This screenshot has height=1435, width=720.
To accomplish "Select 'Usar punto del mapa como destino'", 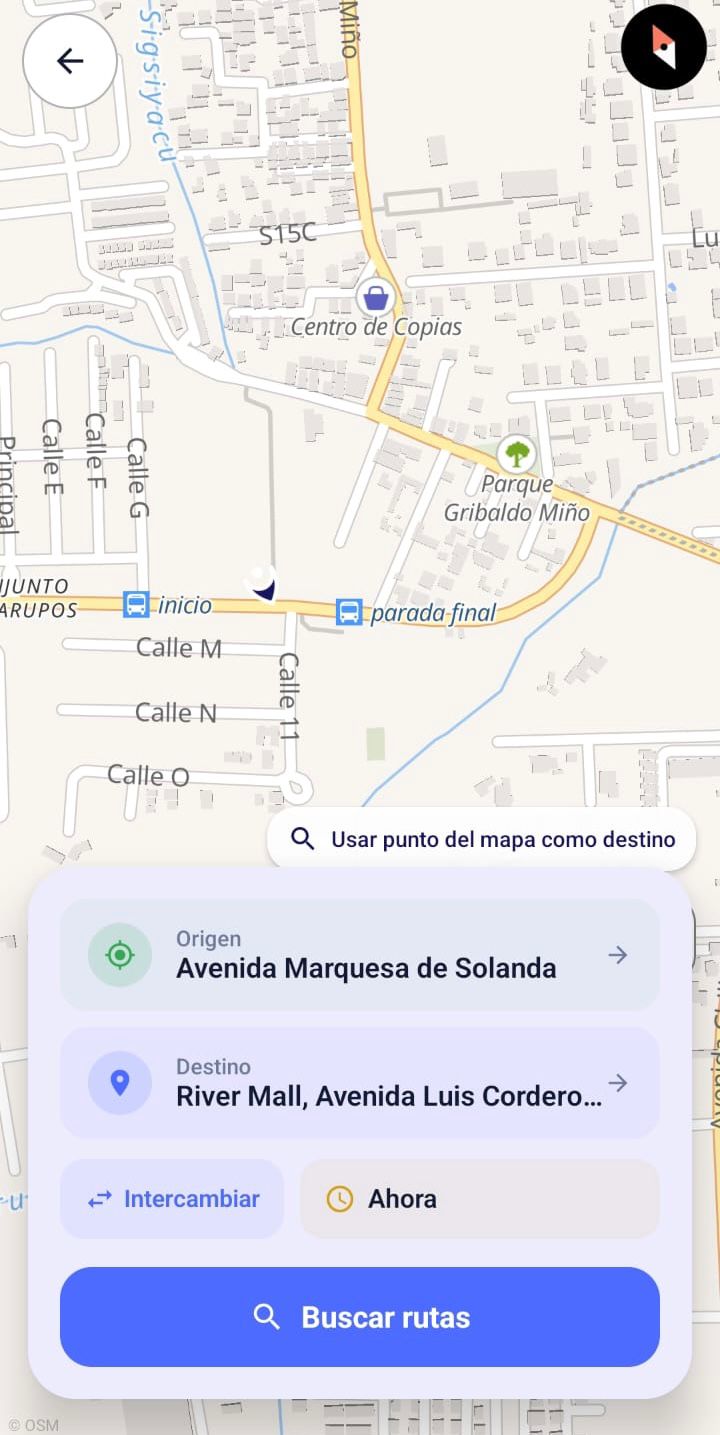I will (x=481, y=839).
